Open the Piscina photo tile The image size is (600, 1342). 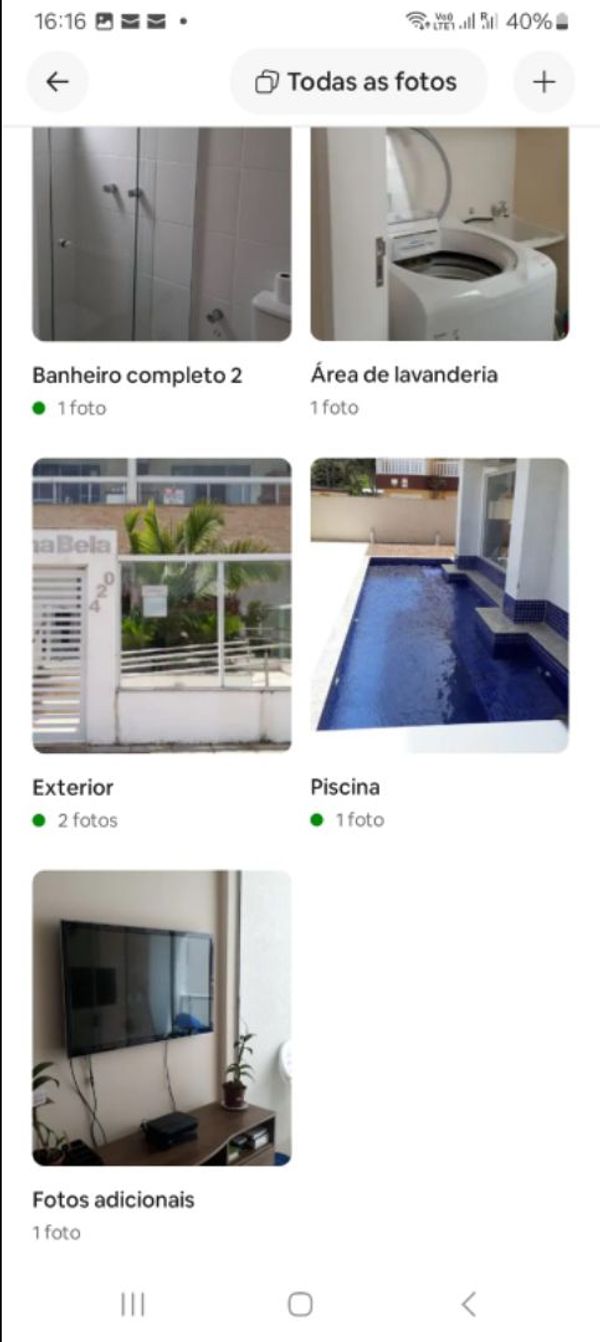(439, 605)
